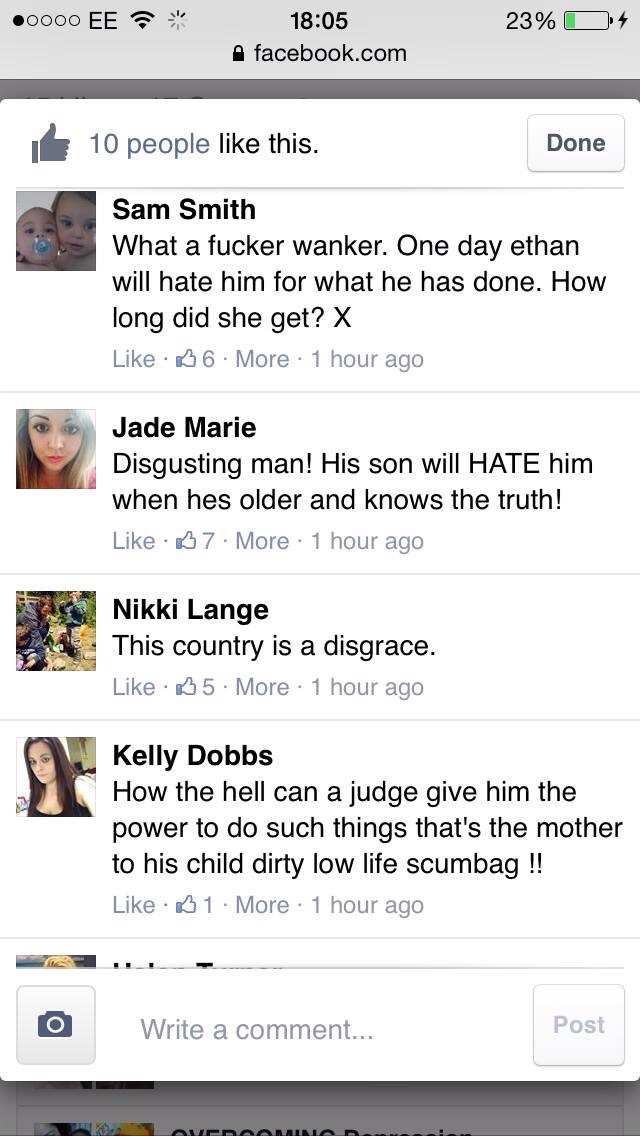Tap Post to submit the comment
640x1136 pixels.
tap(579, 1025)
